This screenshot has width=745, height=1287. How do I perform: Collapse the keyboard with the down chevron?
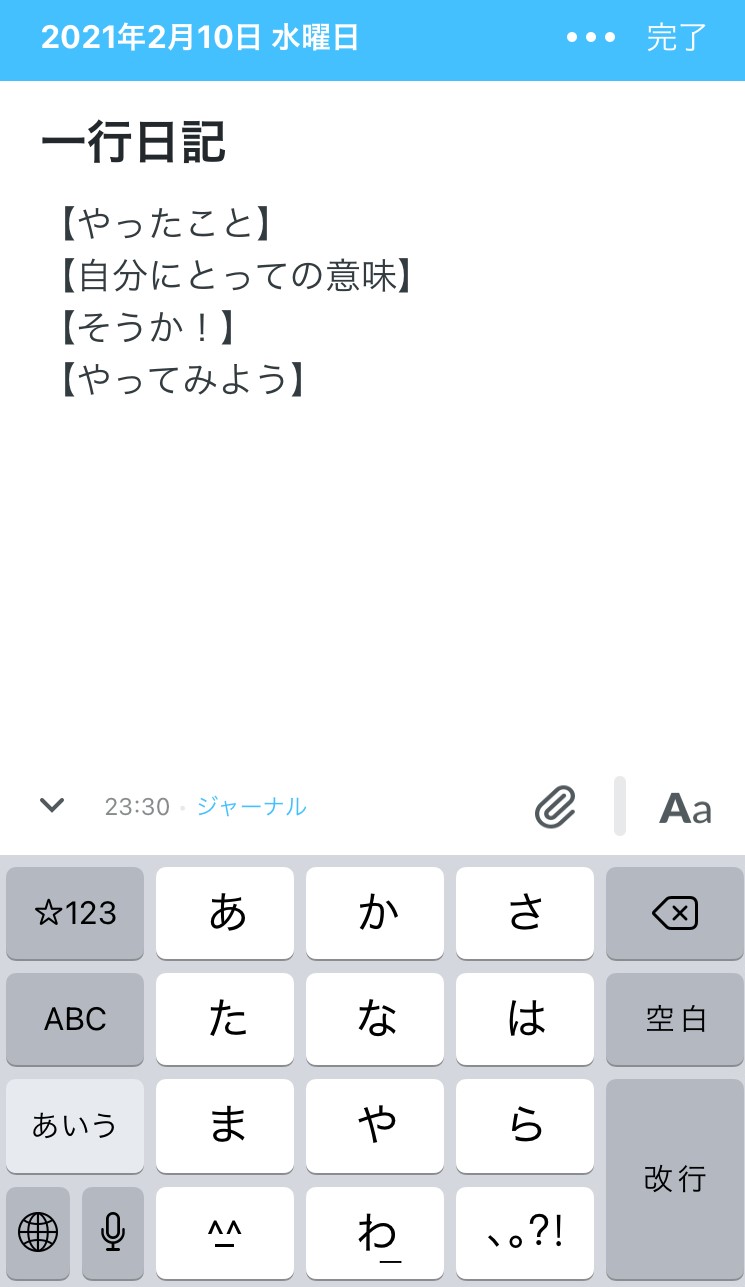[x=52, y=805]
